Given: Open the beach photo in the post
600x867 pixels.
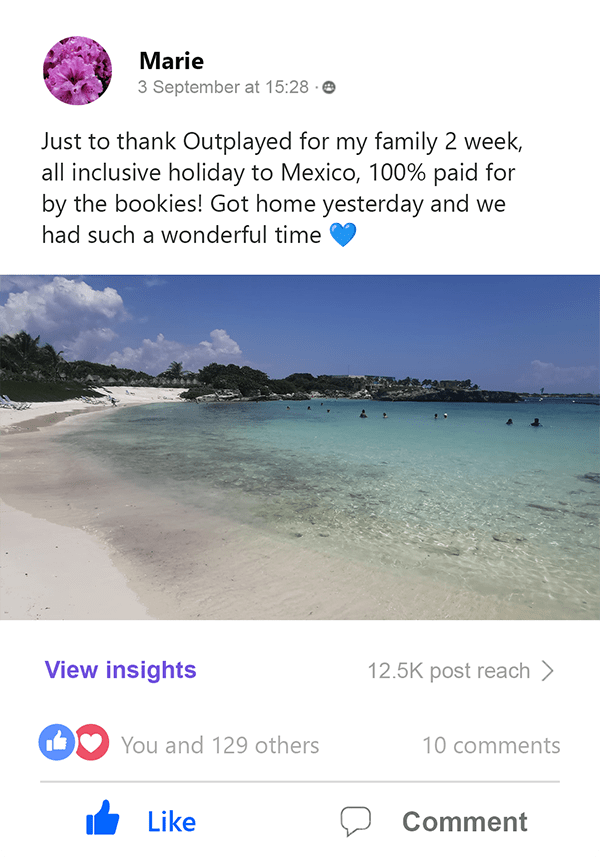Looking at the screenshot, I should pyautogui.click(x=300, y=447).
